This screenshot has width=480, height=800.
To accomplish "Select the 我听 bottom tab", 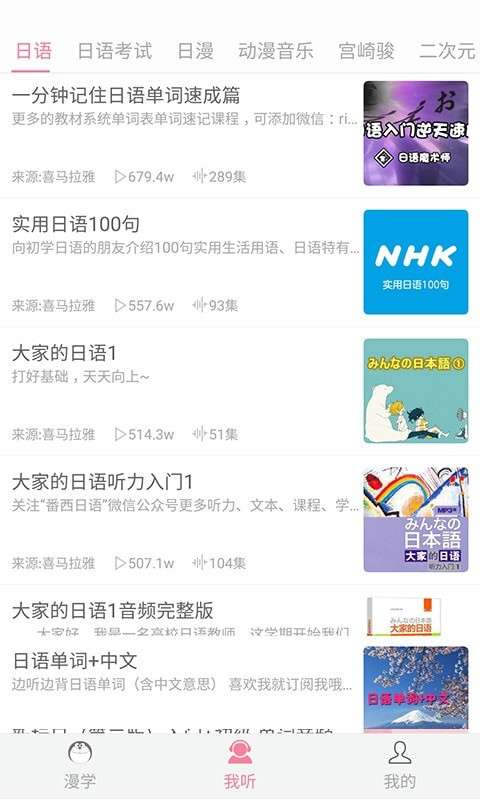I will coord(240,766).
